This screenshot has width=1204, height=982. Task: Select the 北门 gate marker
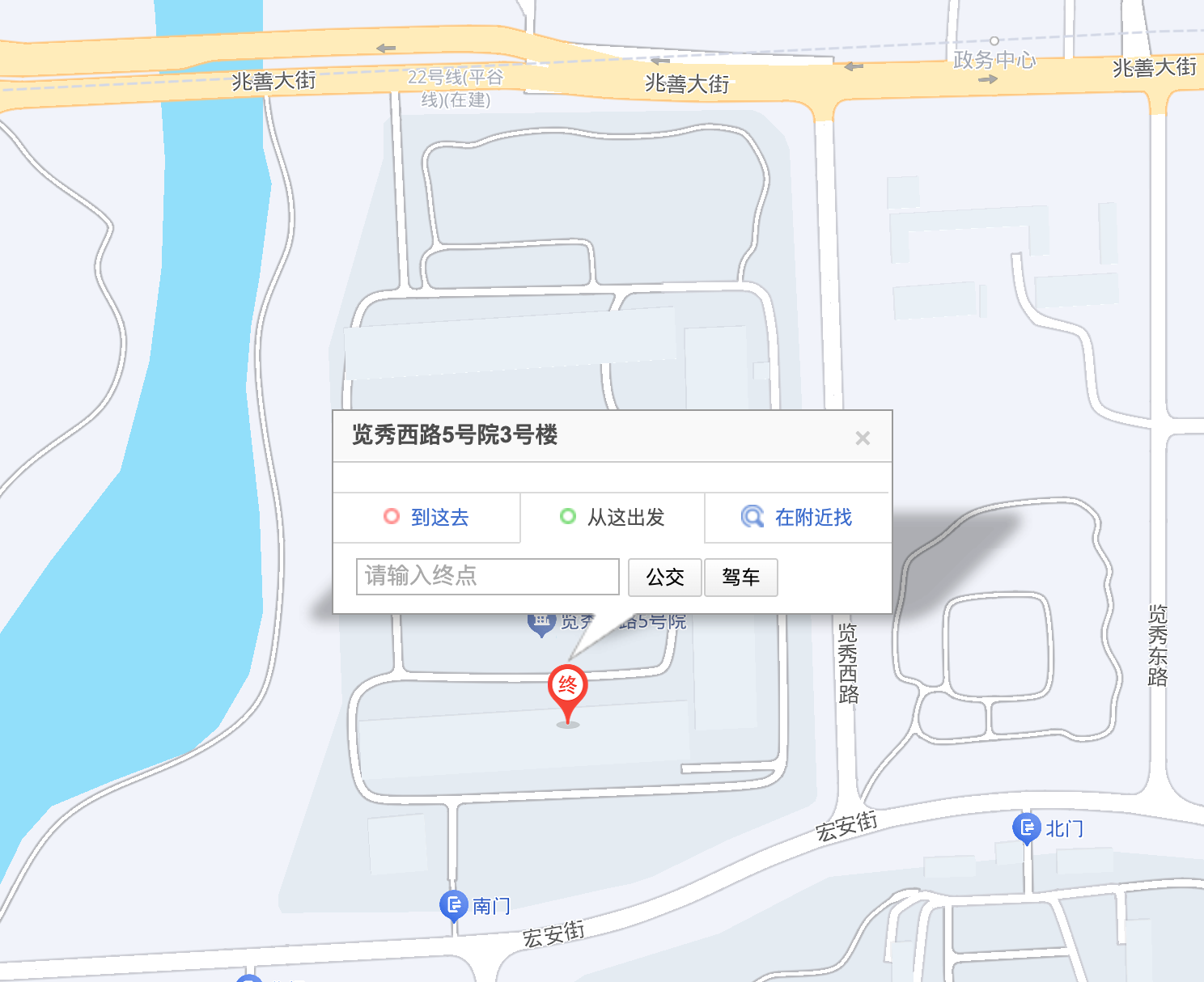pyautogui.click(x=1026, y=828)
